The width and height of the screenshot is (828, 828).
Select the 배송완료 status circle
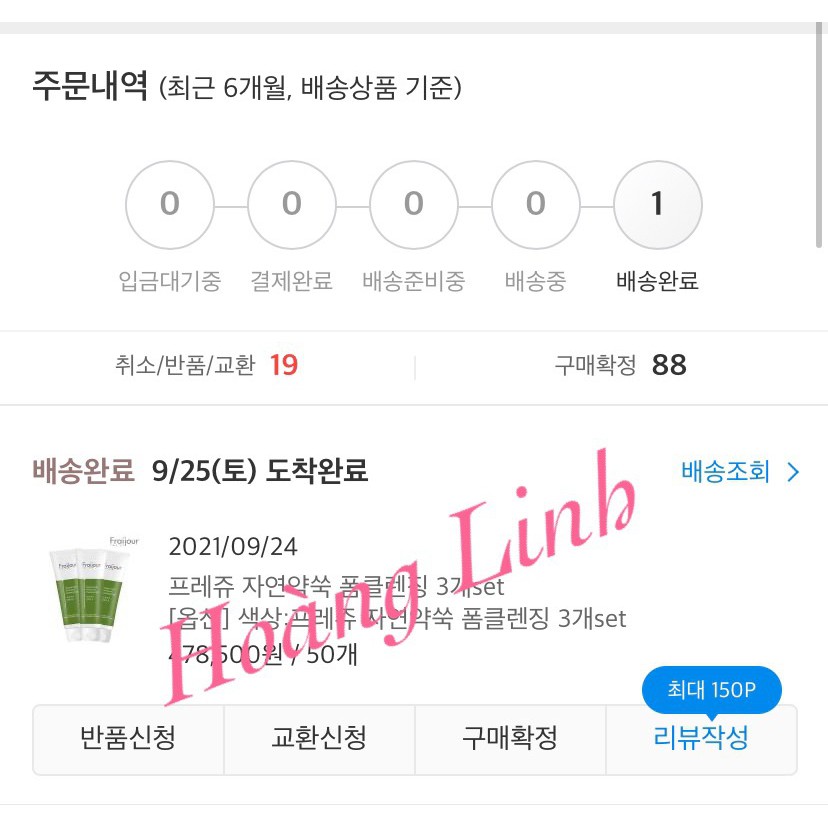point(657,205)
